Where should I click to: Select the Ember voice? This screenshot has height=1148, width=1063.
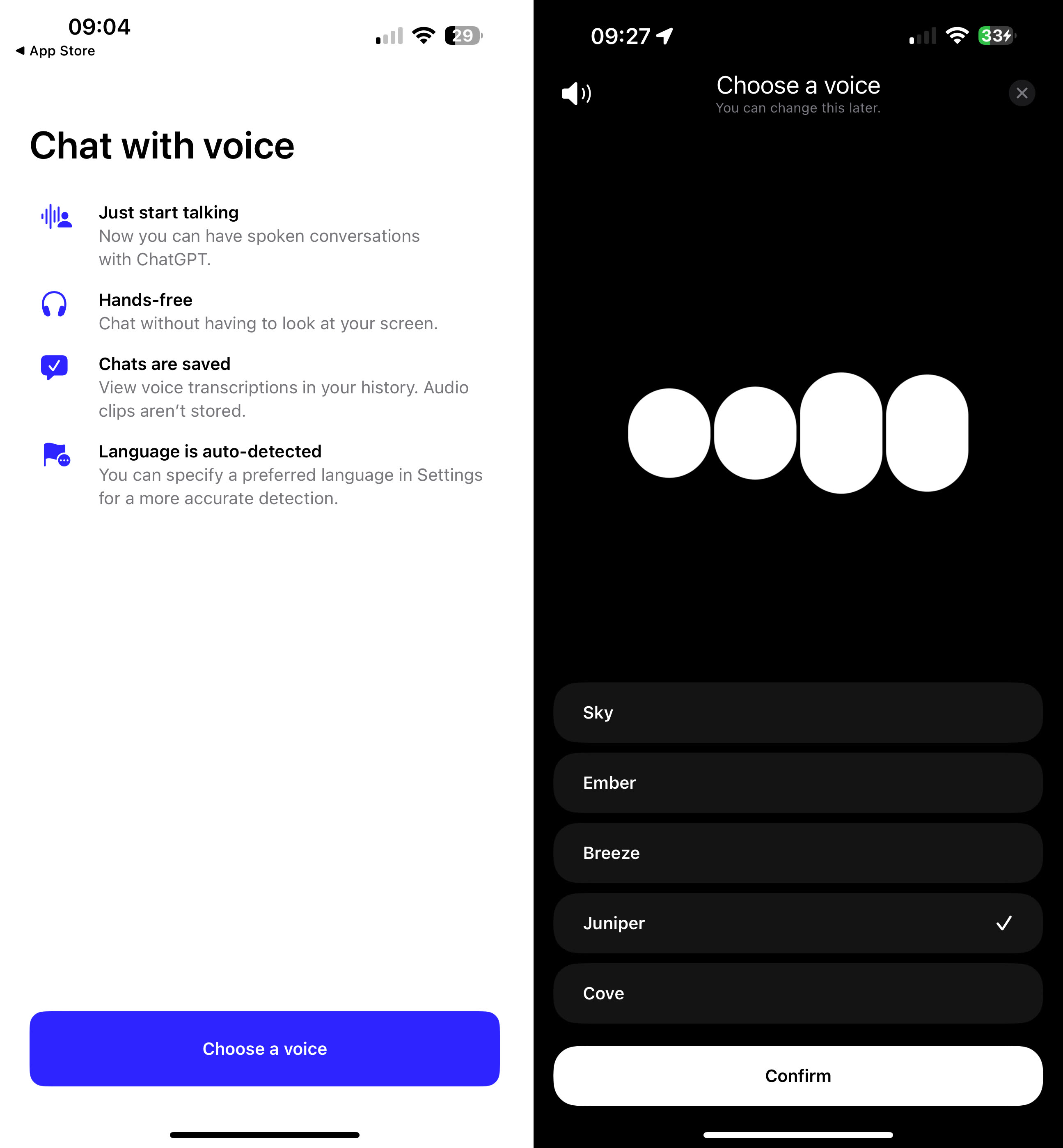[797, 783]
